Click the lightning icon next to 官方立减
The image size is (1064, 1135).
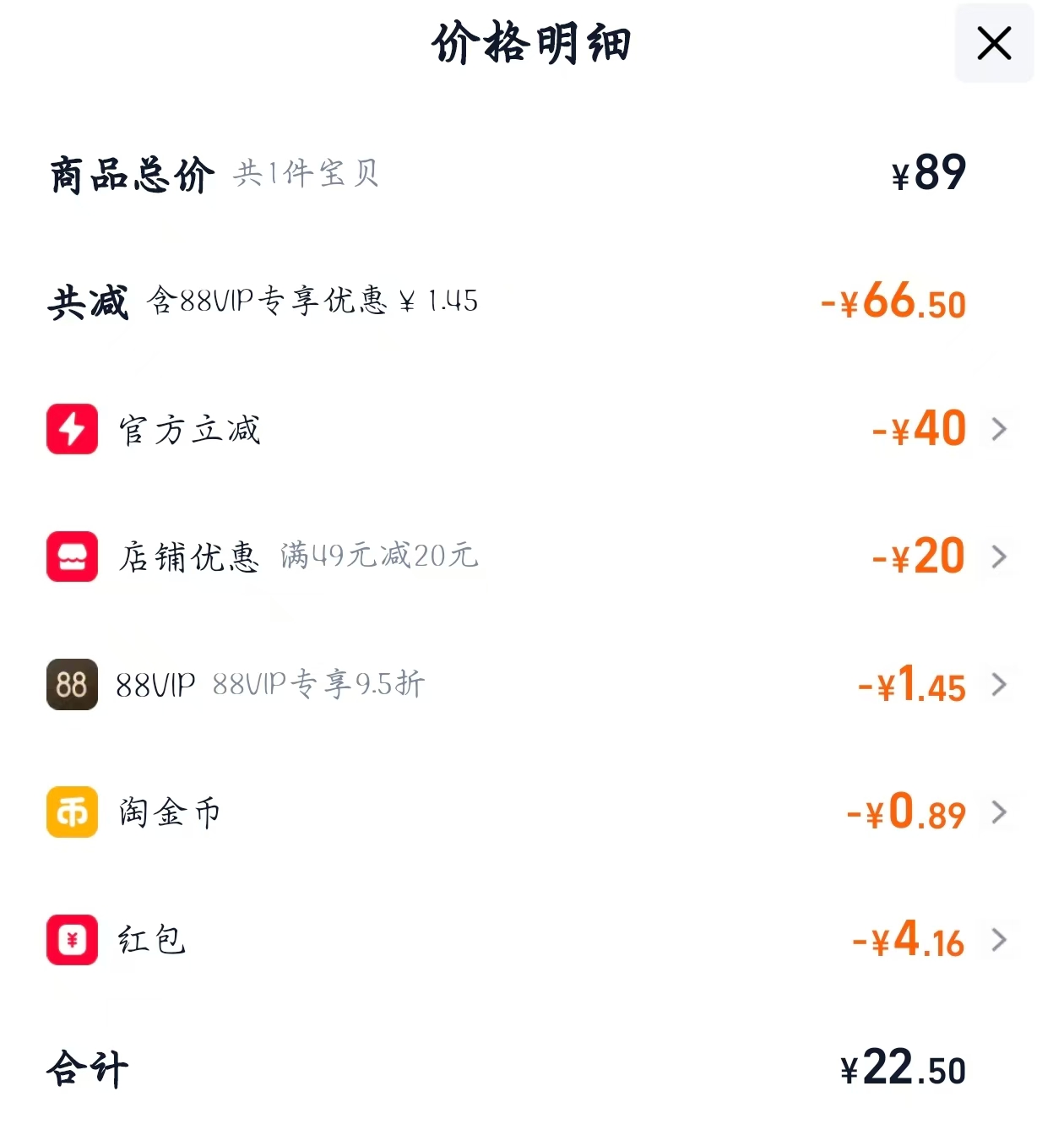click(72, 430)
